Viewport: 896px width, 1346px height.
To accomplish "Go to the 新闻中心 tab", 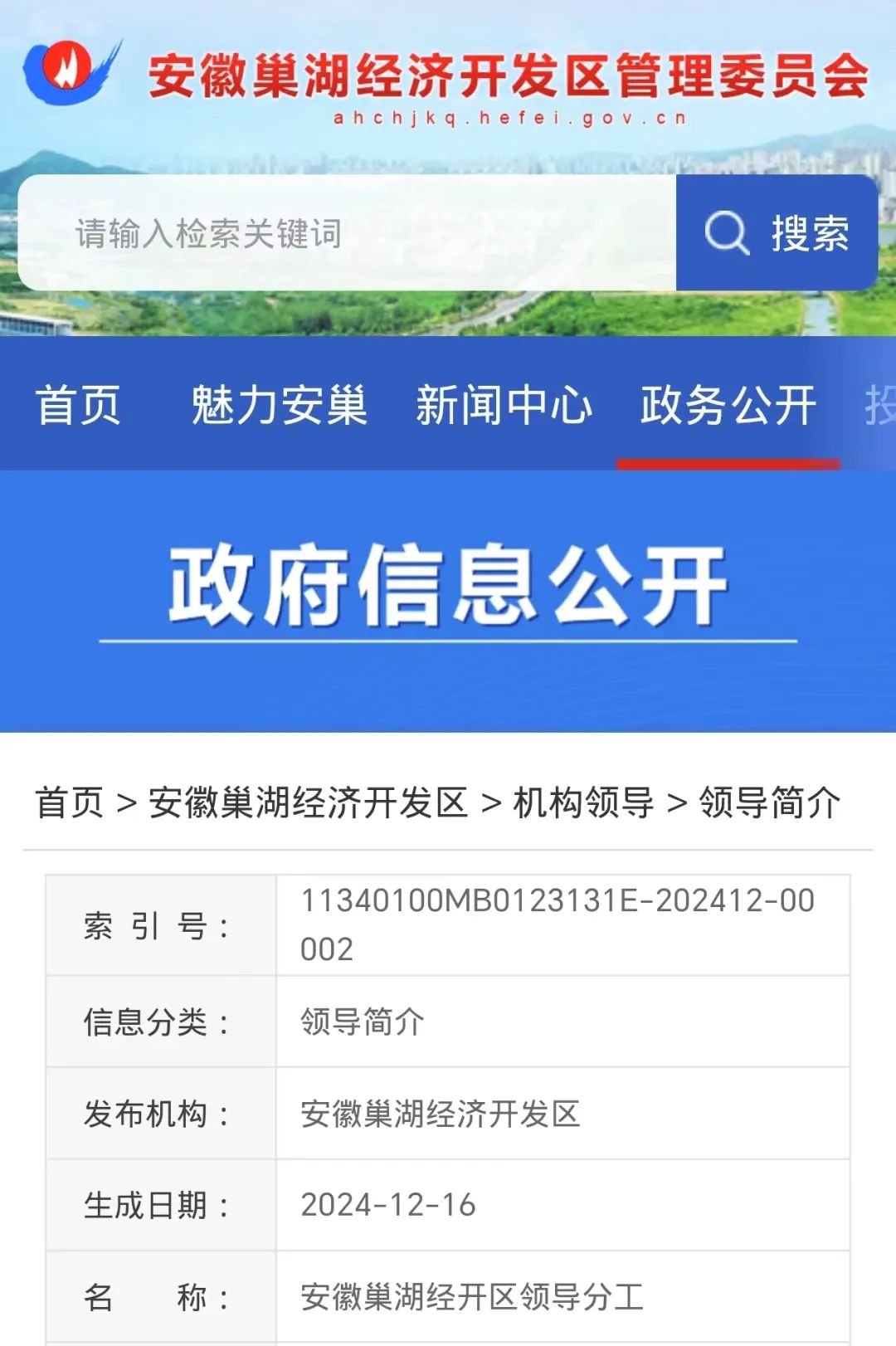I will [504, 405].
